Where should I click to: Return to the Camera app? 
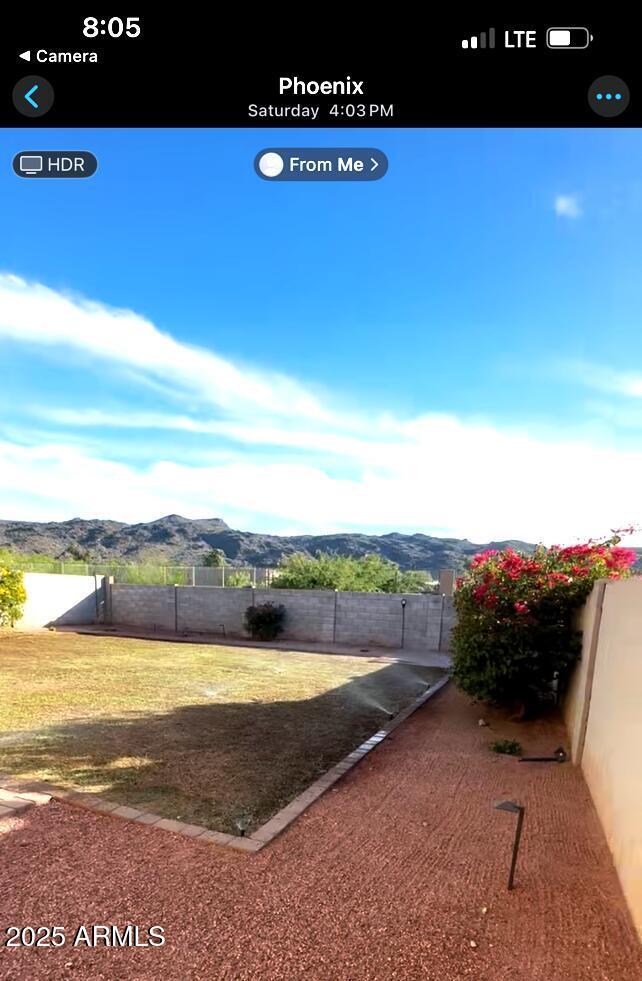pyautogui.click(x=58, y=56)
